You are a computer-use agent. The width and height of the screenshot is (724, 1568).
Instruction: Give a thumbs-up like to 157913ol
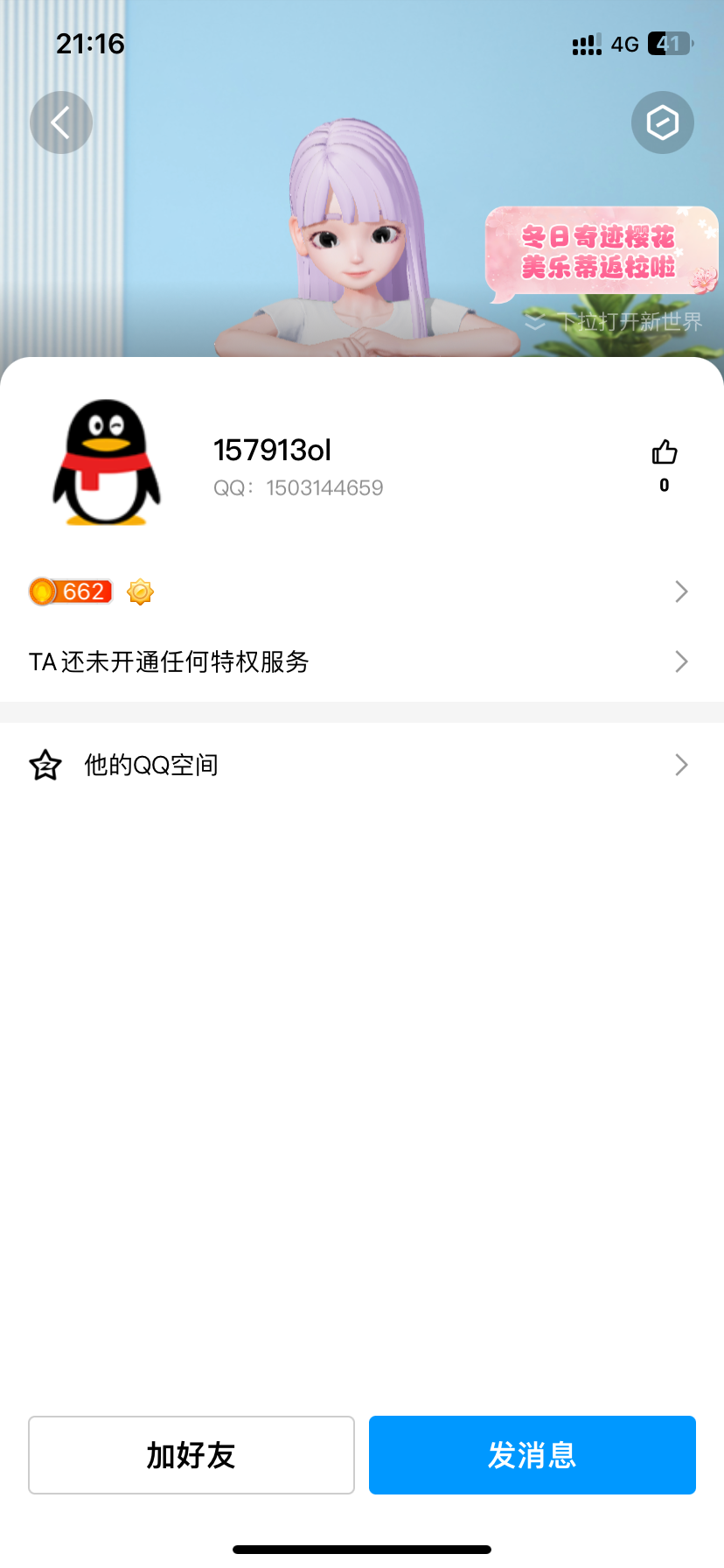[665, 453]
